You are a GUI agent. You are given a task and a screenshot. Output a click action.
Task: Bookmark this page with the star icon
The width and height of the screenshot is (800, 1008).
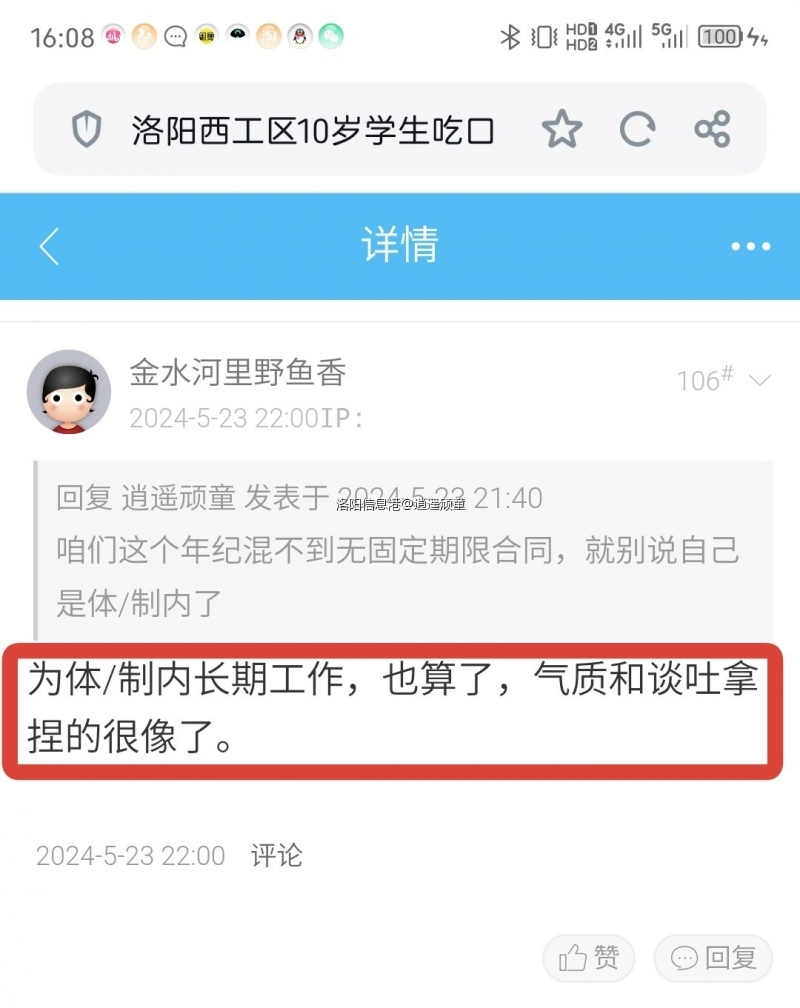(561, 130)
